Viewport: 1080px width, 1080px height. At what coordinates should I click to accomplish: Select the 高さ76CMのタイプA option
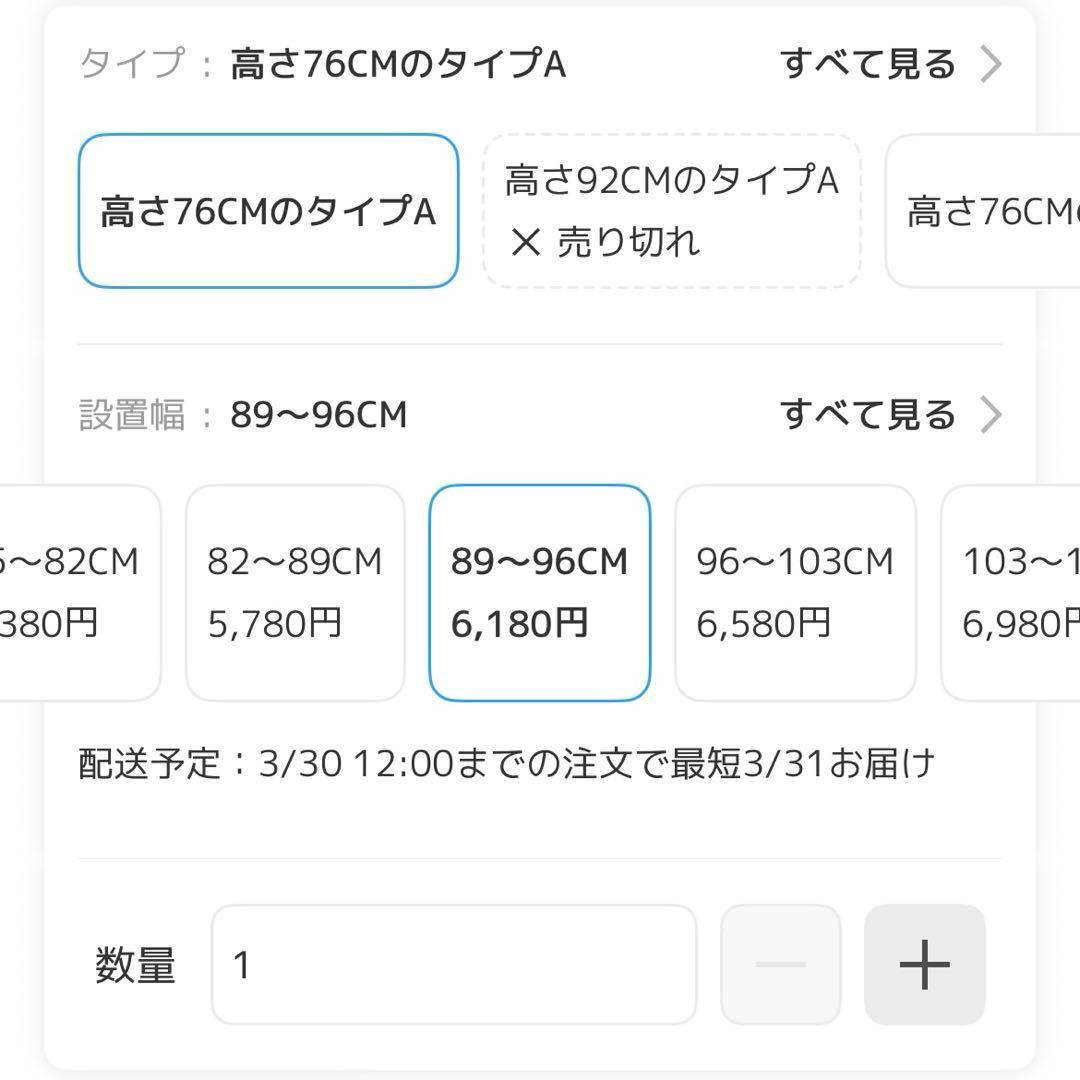(269, 211)
